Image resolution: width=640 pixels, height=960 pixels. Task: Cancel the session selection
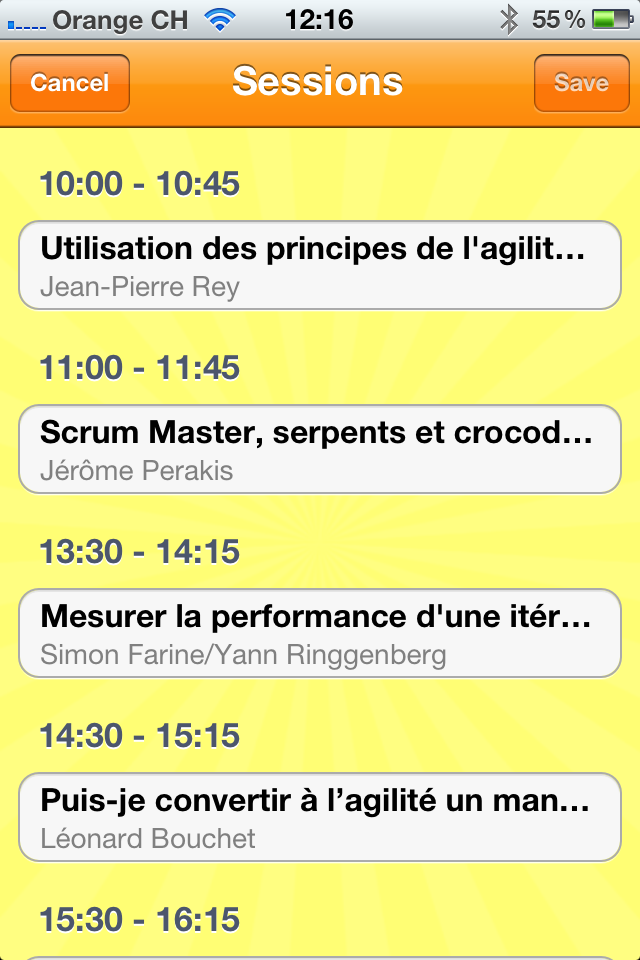click(70, 83)
